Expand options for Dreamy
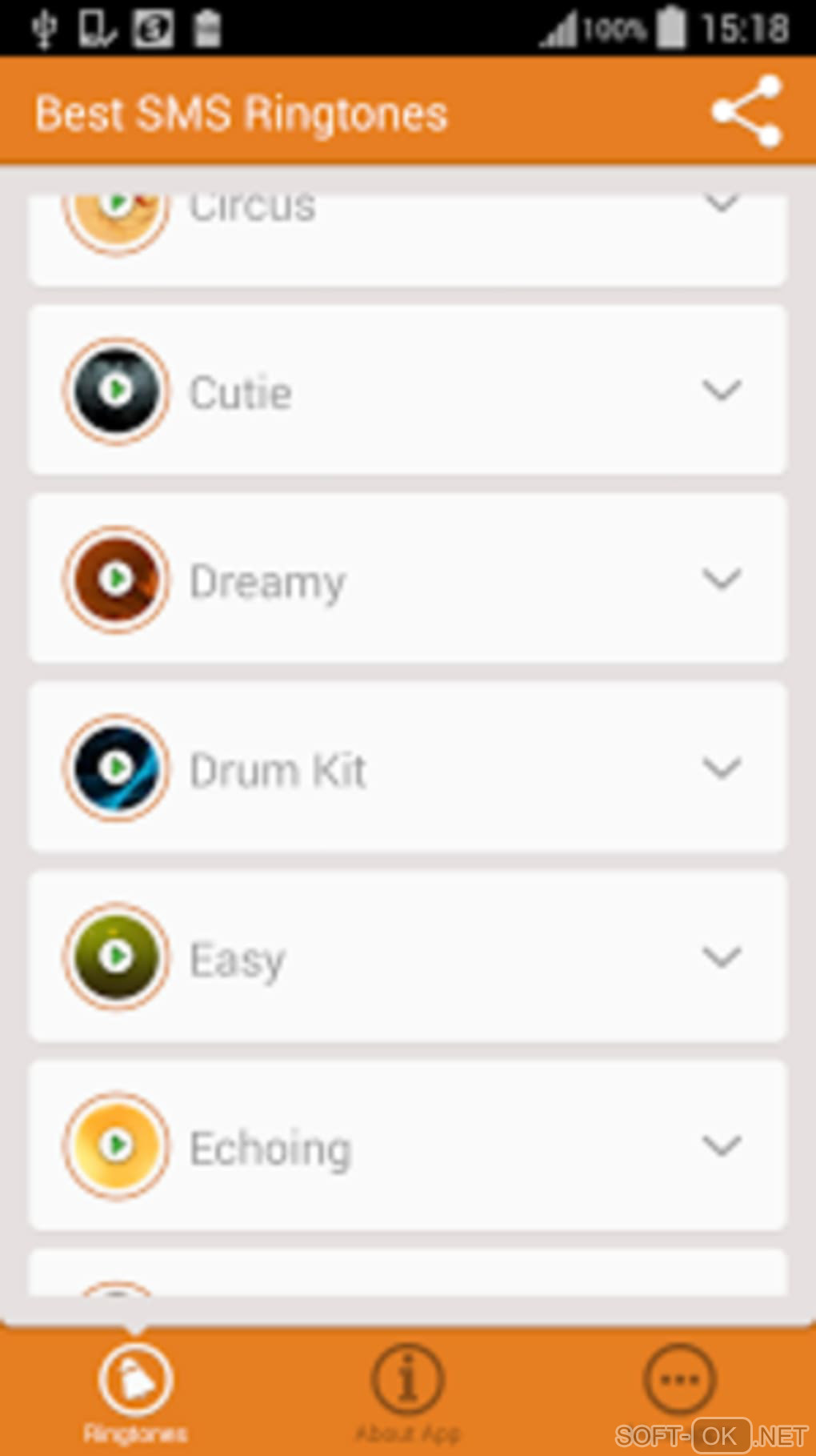 722,579
